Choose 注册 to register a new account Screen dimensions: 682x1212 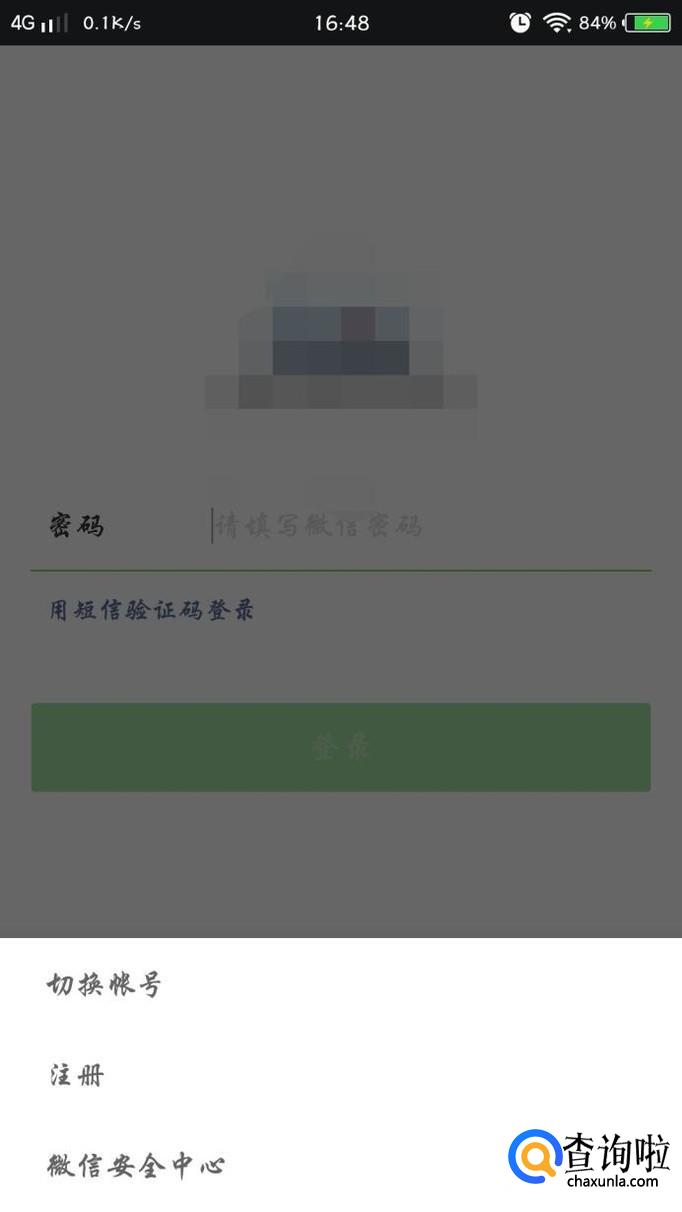point(78,1075)
